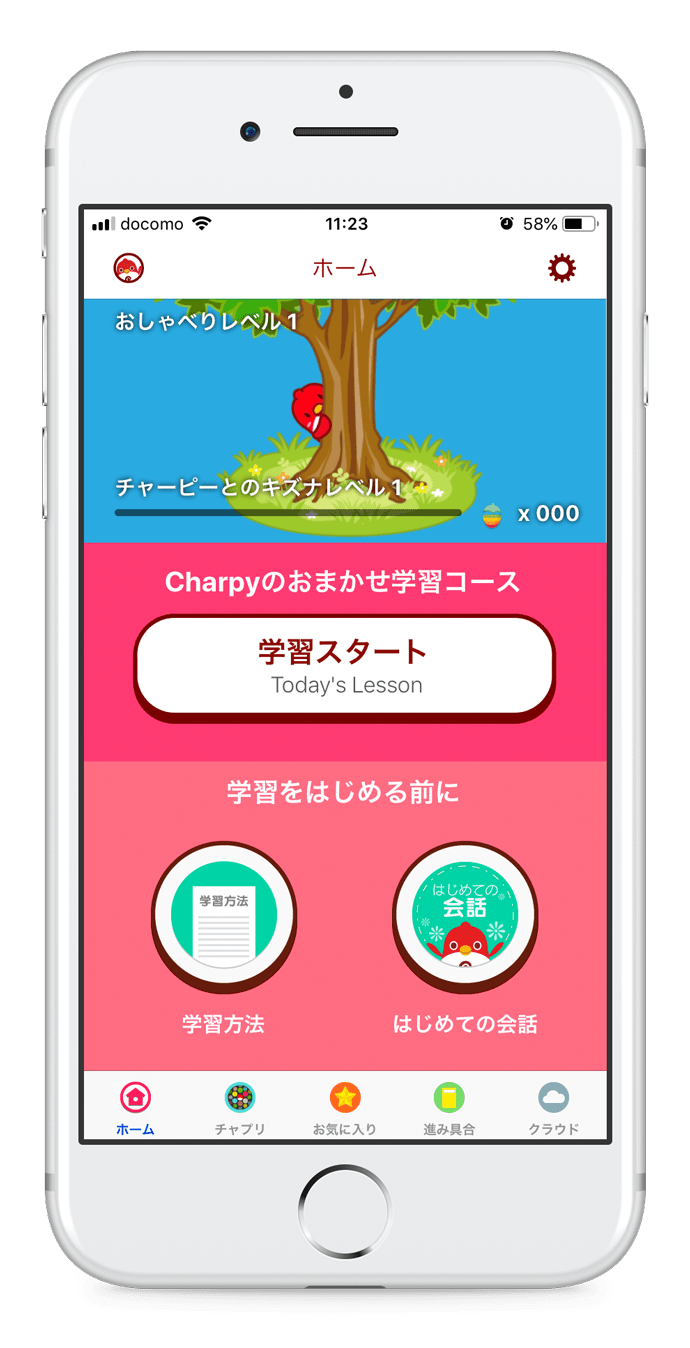690x1348 pixels.
Task: Open the Charpy profile icon
Action: pos(129,268)
